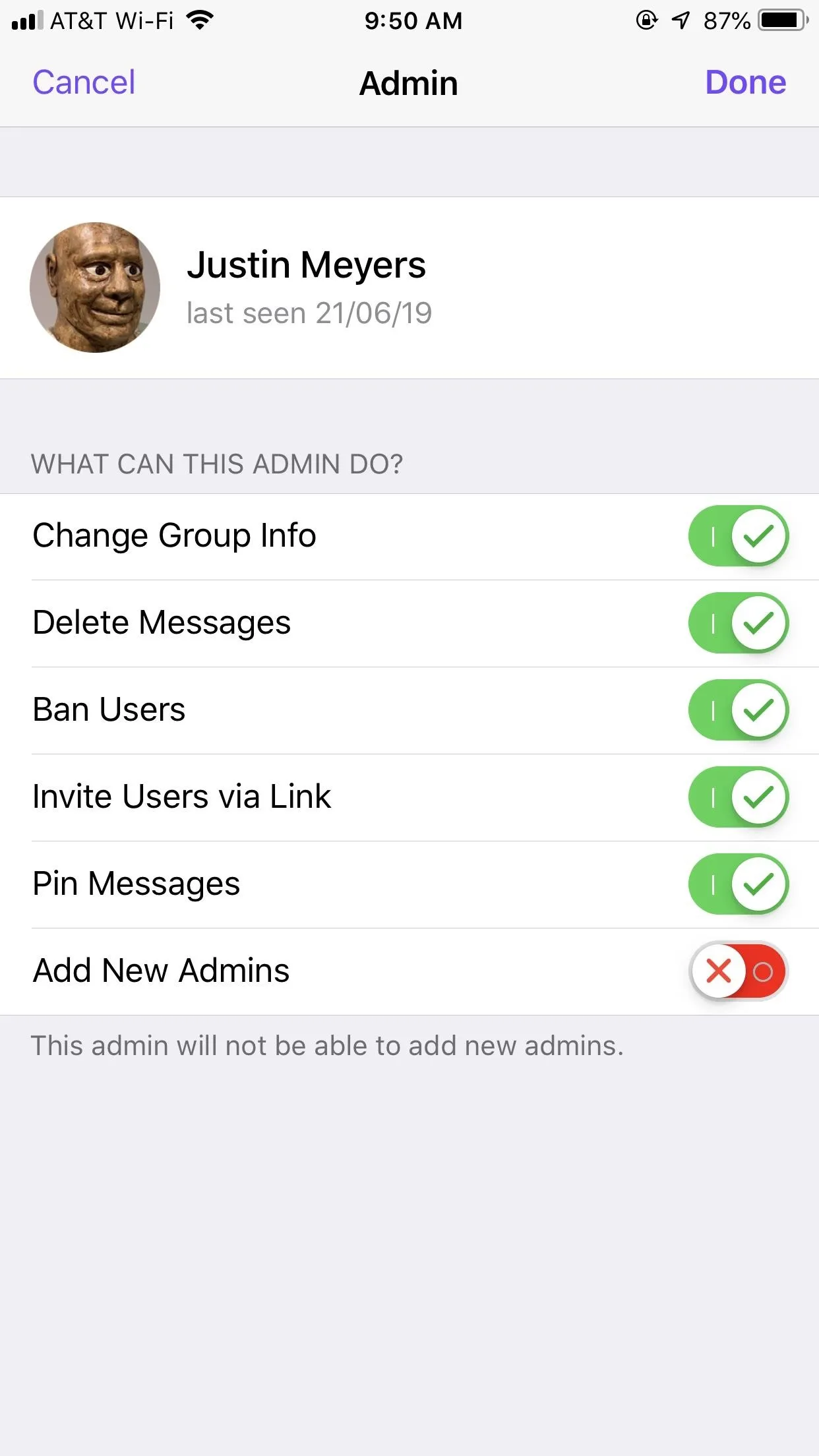Tap Done to save admin rights
This screenshot has height=1456, width=819.
coord(745,82)
